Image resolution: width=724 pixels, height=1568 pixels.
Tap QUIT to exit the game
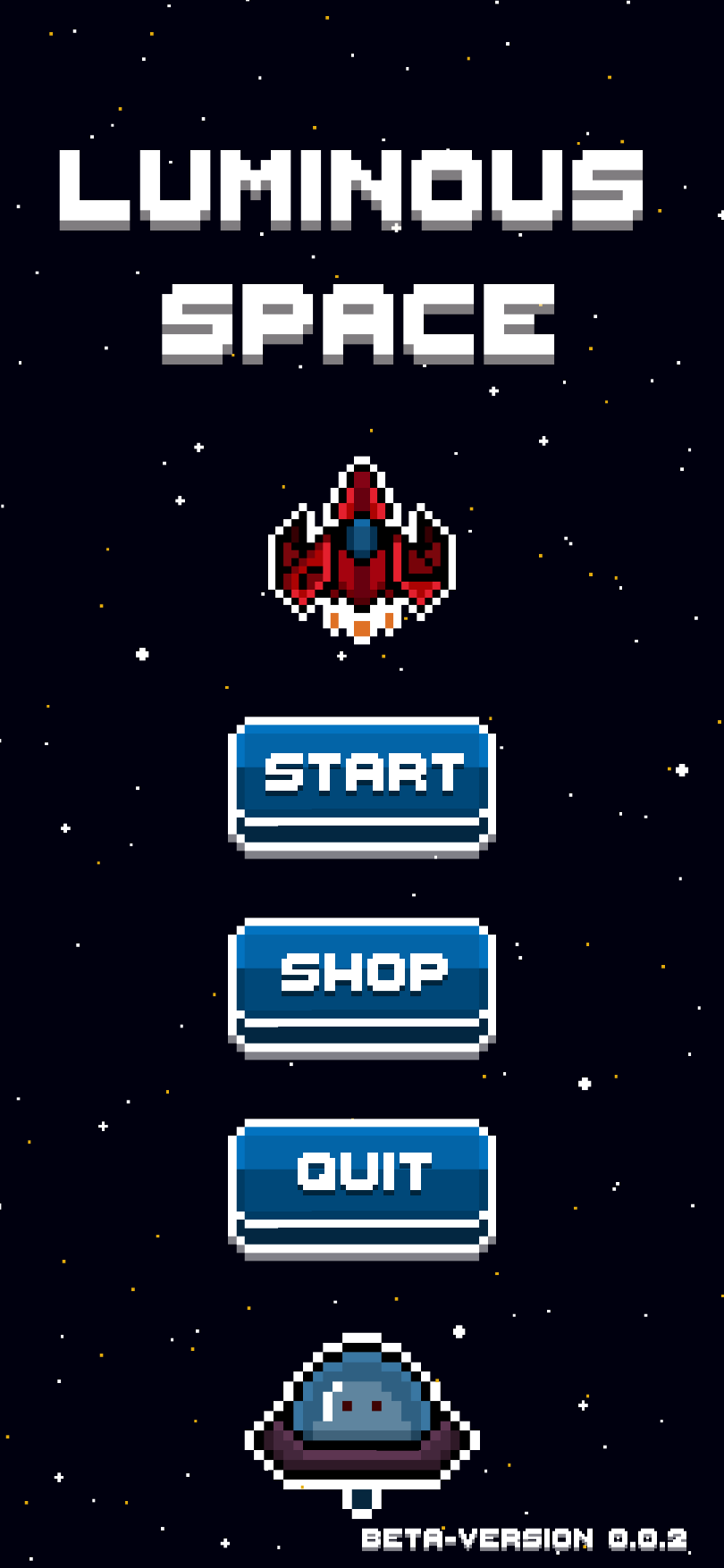click(362, 1189)
